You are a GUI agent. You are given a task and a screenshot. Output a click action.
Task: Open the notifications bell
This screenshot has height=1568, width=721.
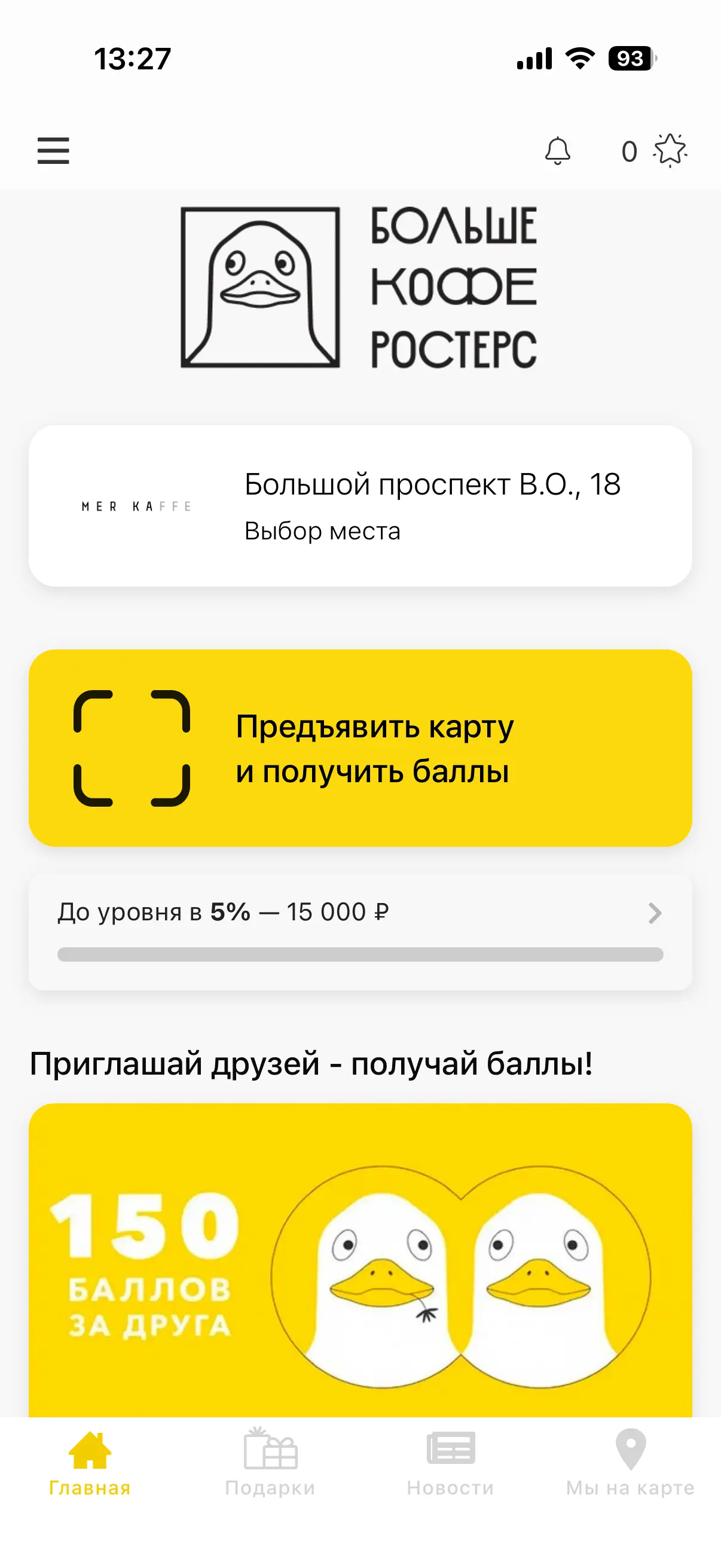[x=557, y=151]
